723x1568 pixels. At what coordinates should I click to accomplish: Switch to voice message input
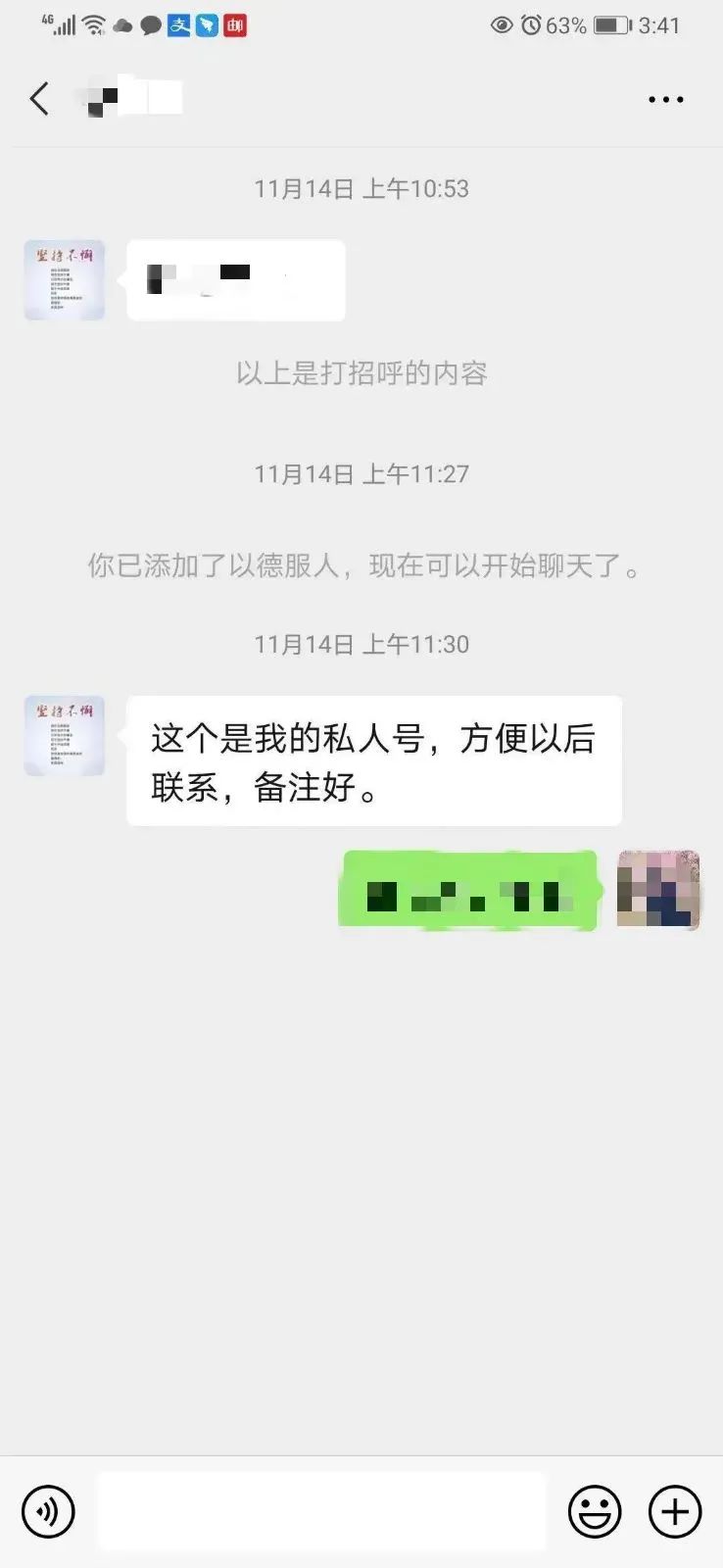[x=48, y=1511]
